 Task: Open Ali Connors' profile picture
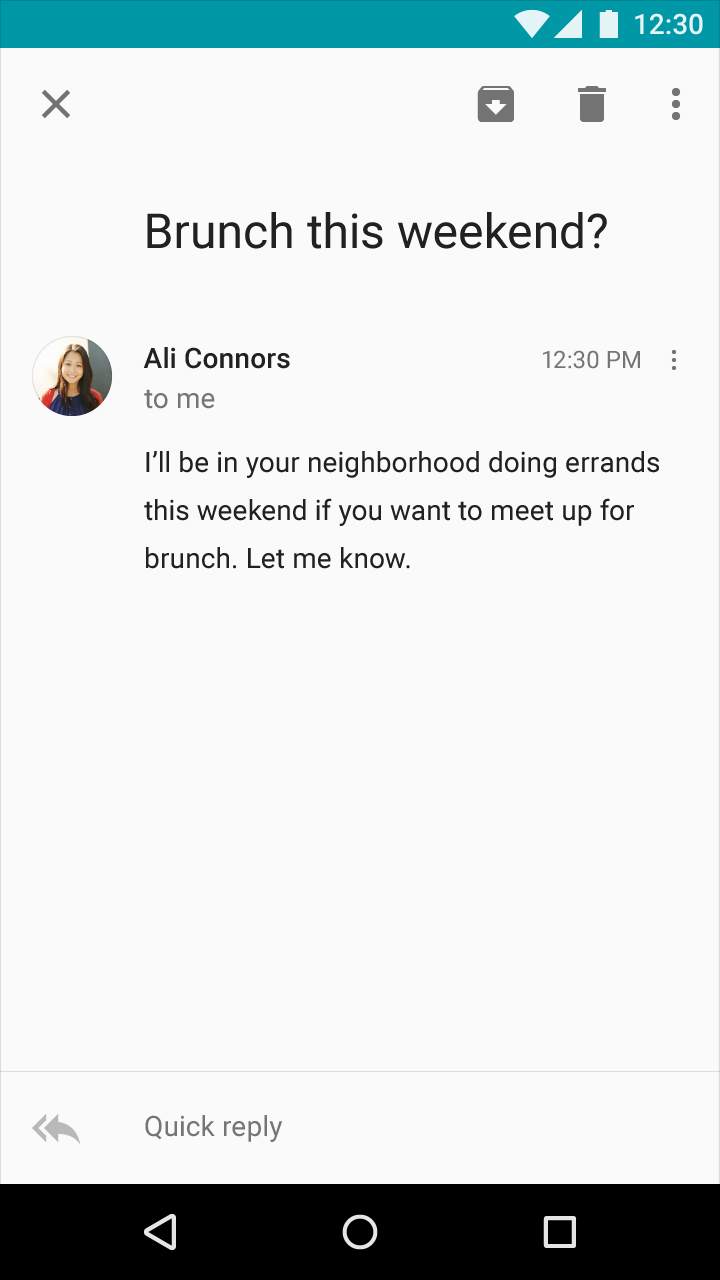pyautogui.click(x=72, y=376)
